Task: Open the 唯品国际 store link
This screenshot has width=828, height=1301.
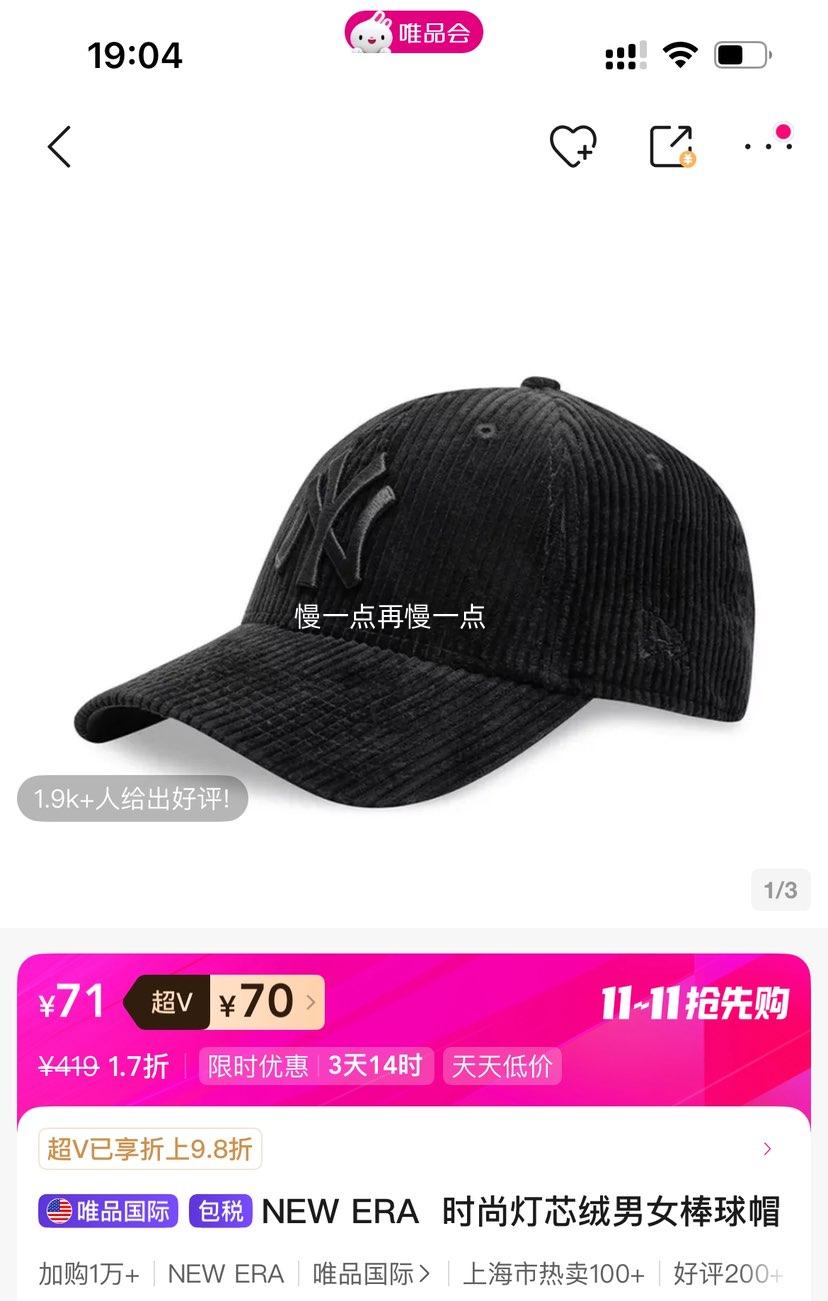Action: pyautogui.click(x=371, y=1274)
